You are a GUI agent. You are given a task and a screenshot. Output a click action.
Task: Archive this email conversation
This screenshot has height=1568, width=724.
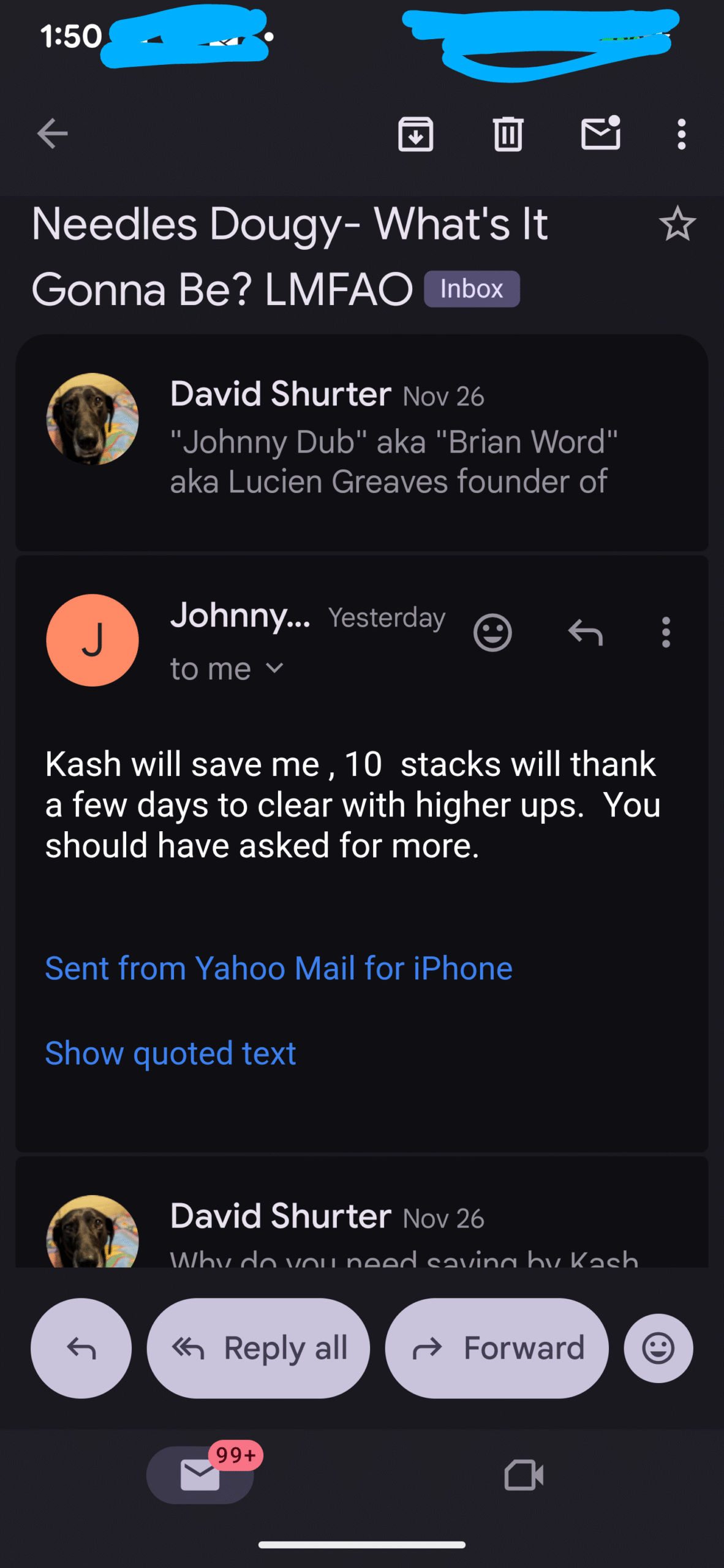point(416,134)
